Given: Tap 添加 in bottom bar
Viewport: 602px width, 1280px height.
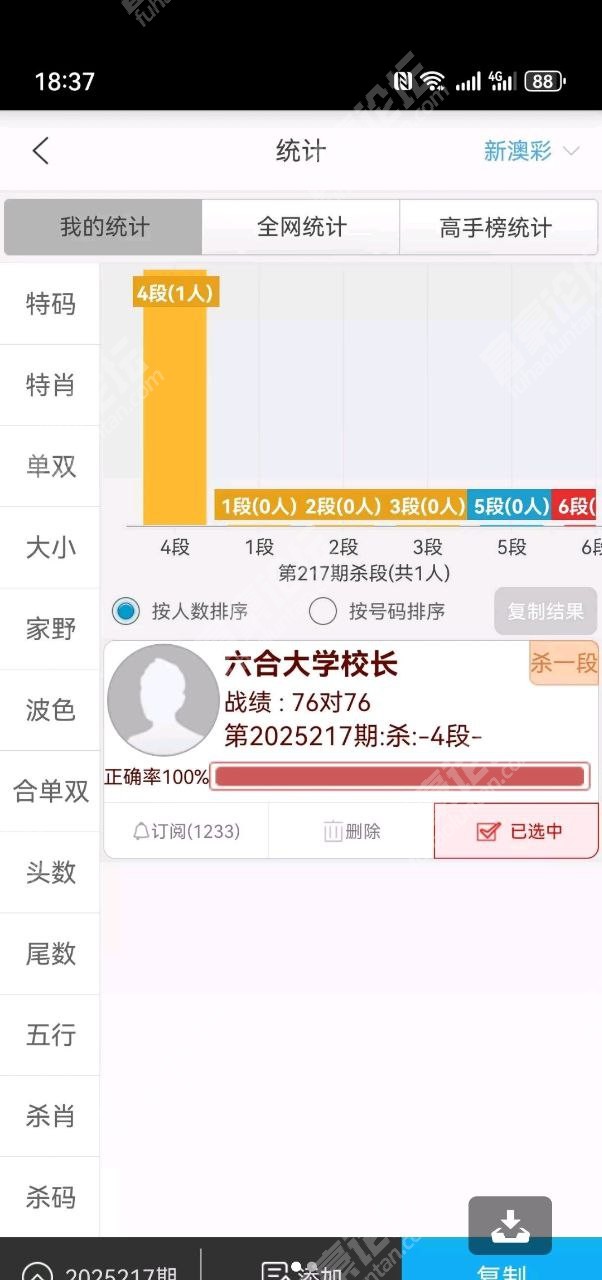Looking at the screenshot, I should point(300,1266).
